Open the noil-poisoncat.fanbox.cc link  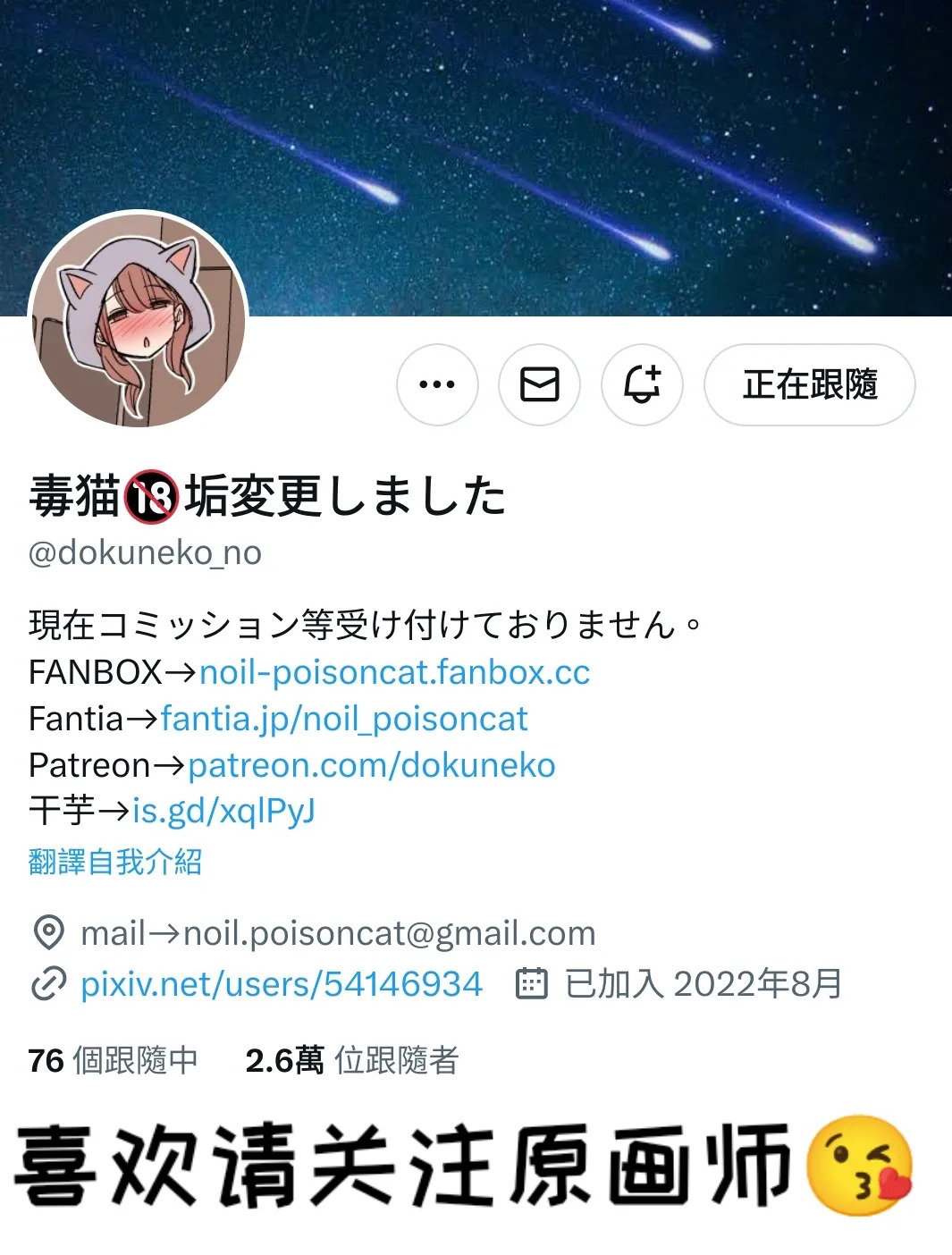[394, 672]
